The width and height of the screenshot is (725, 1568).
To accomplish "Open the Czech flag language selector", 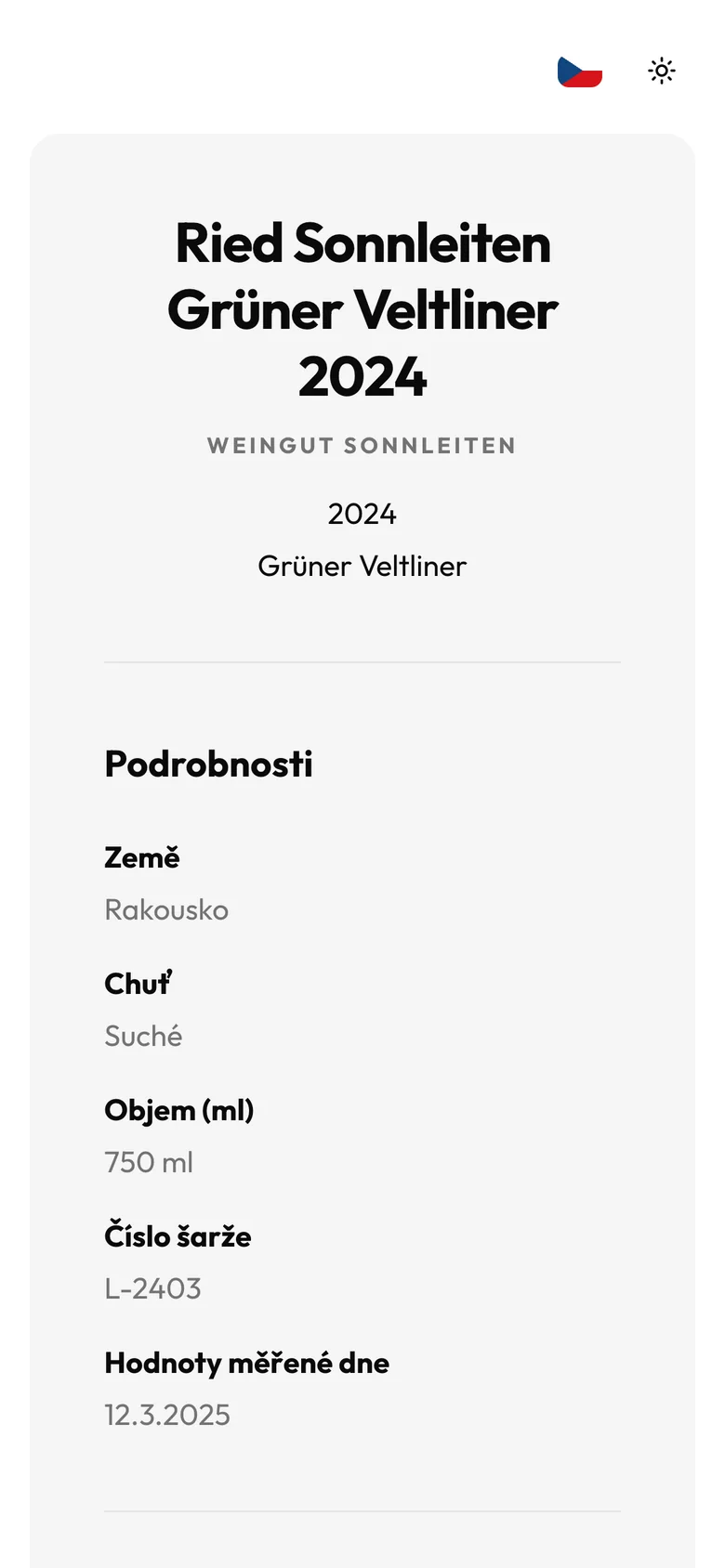I will click(x=580, y=72).
